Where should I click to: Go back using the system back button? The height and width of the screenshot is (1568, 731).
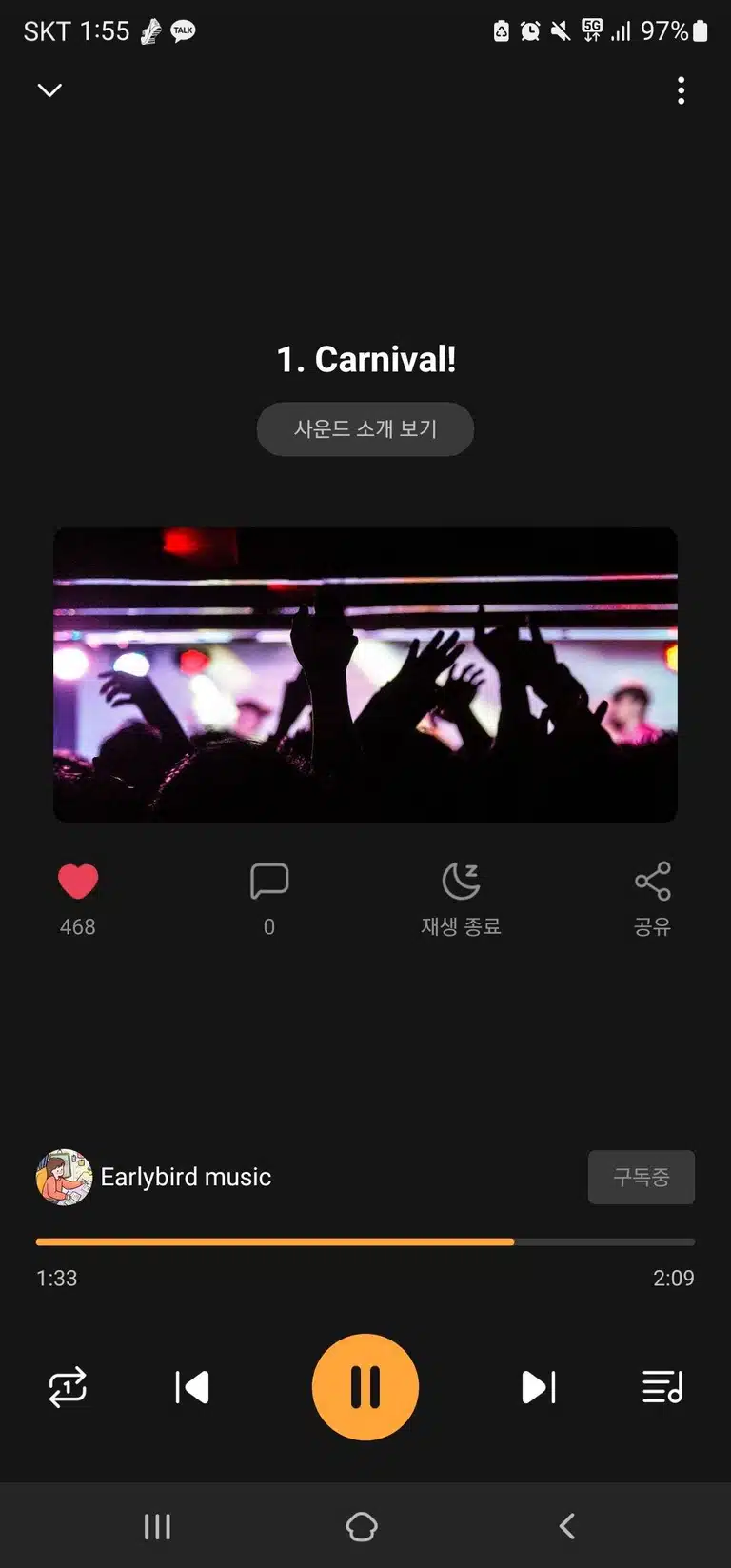[567, 1526]
